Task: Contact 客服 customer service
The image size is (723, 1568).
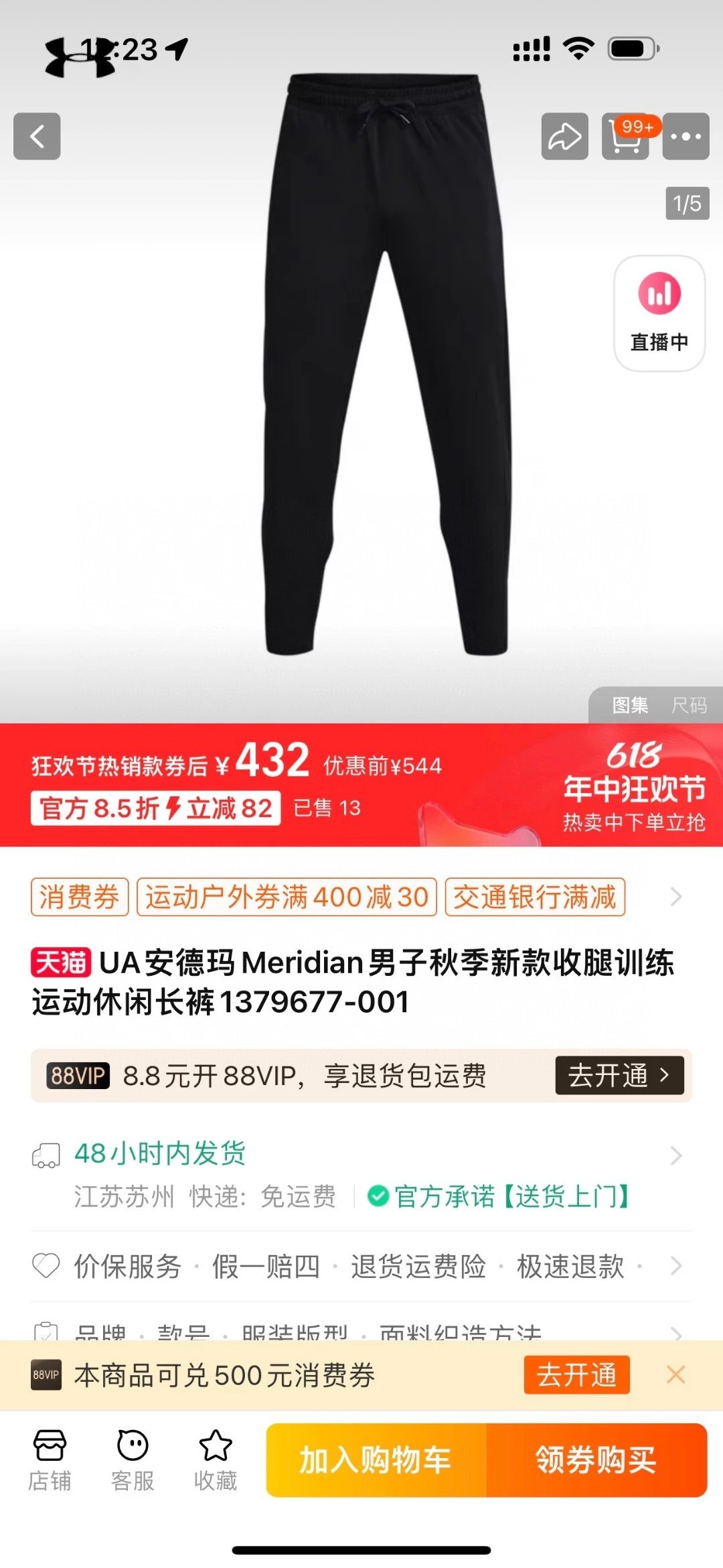Action: 133,1461
